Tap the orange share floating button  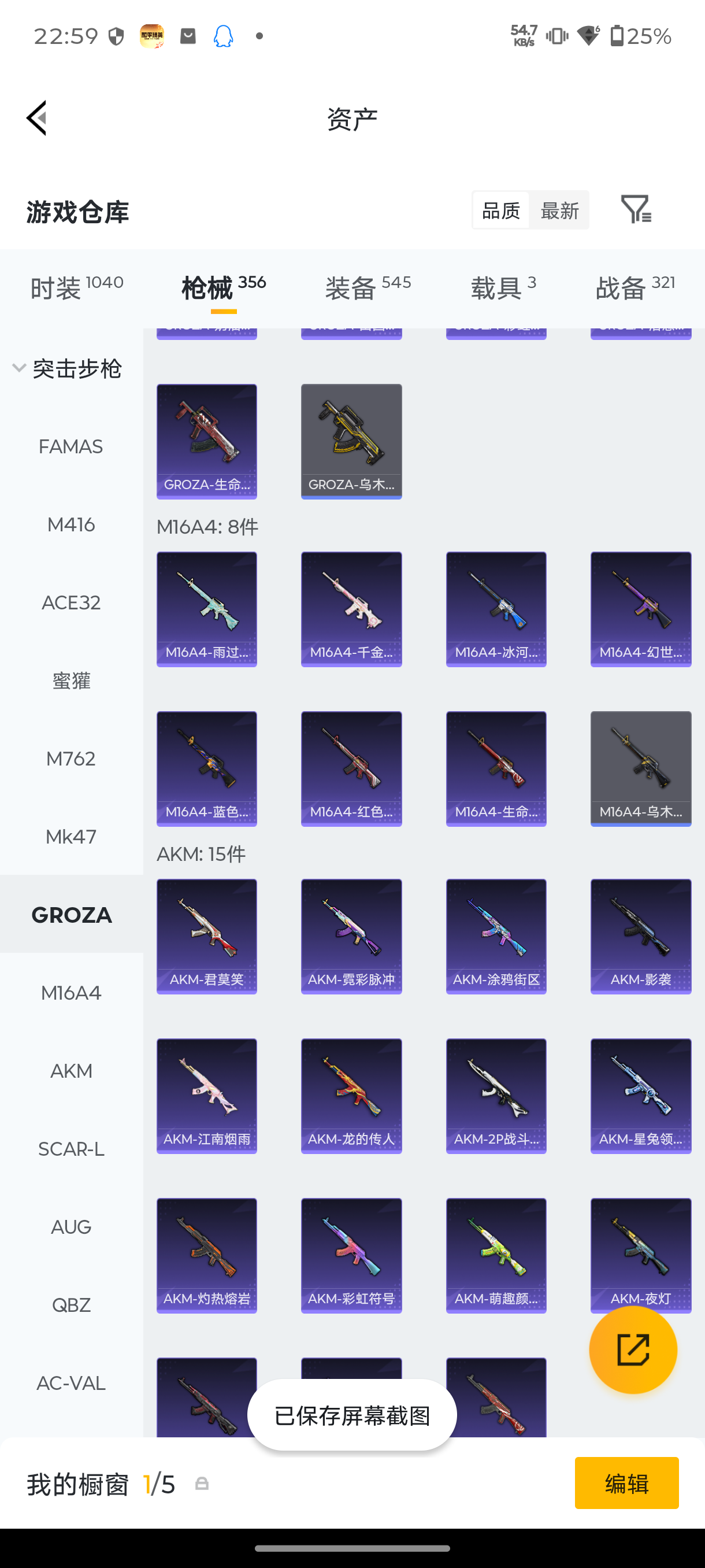click(x=633, y=1349)
